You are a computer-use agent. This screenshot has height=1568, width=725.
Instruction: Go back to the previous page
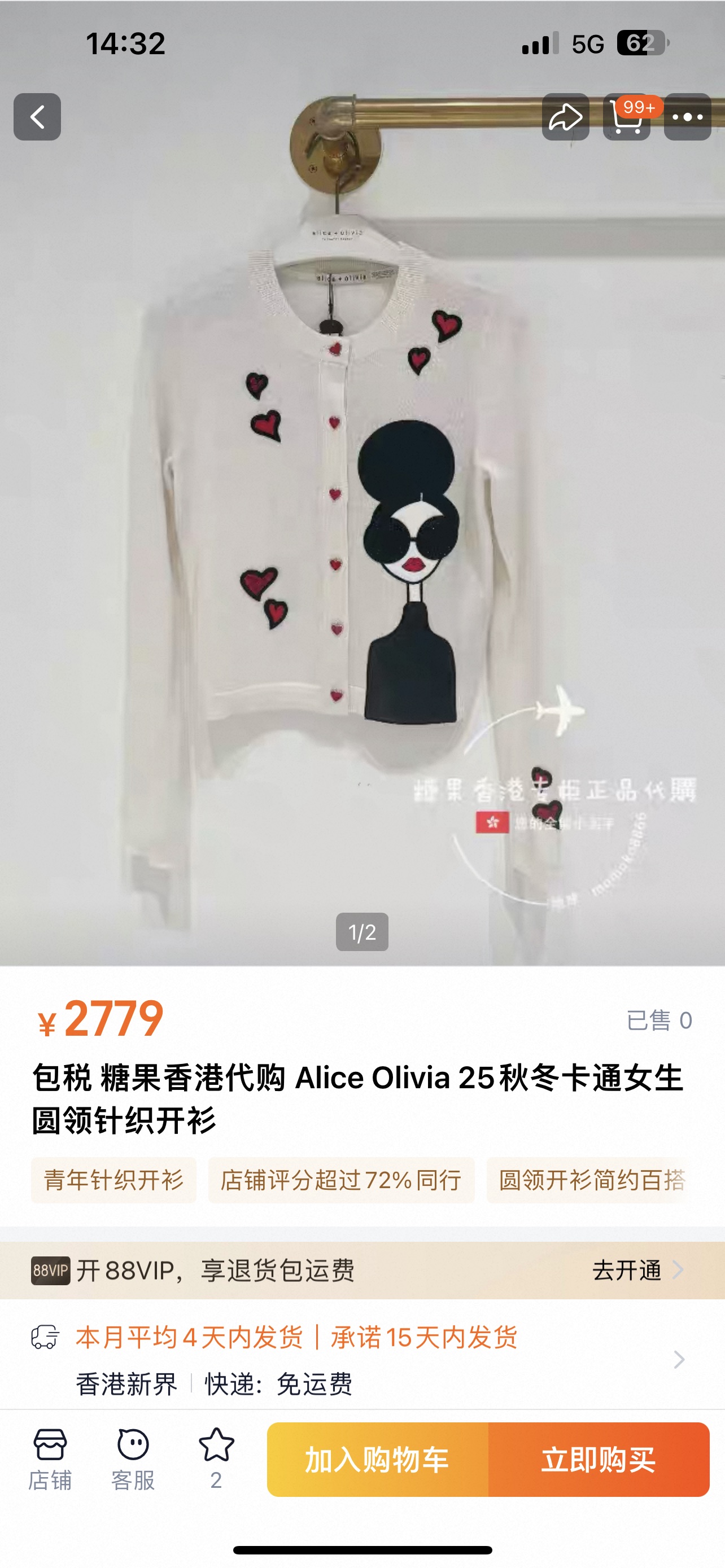(x=37, y=117)
